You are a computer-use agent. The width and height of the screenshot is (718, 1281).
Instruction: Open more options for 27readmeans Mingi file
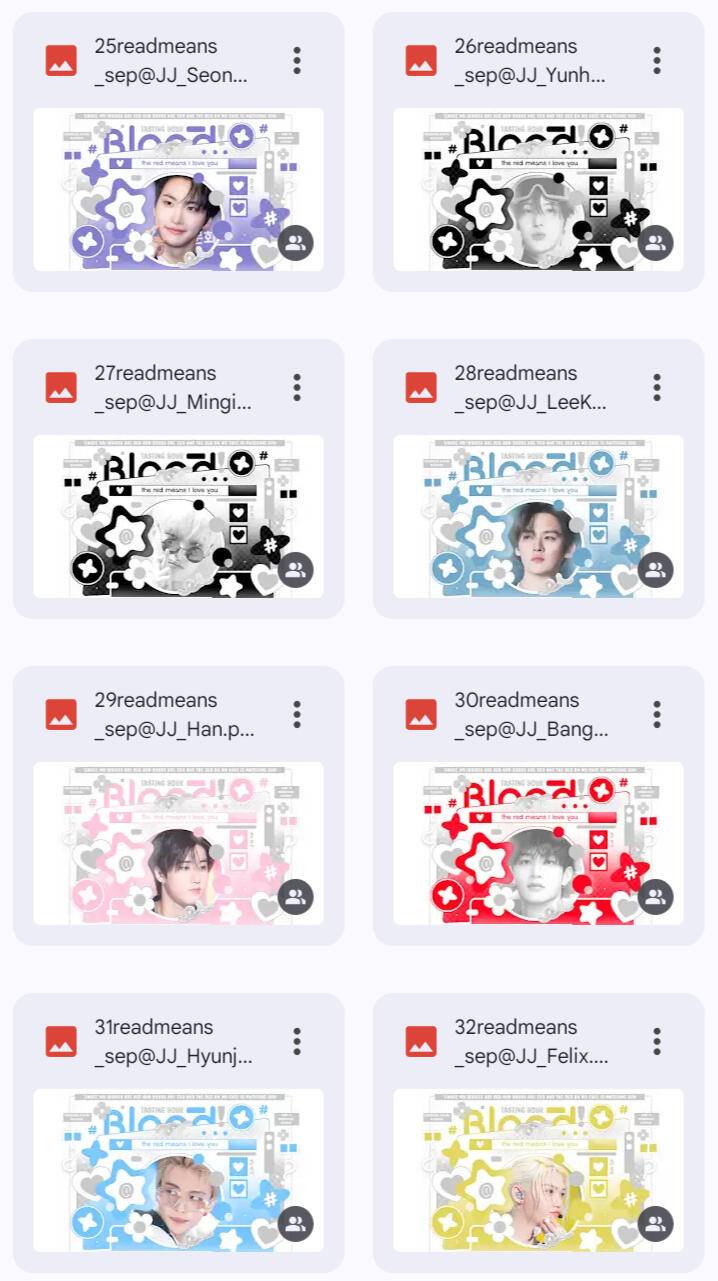click(297, 387)
